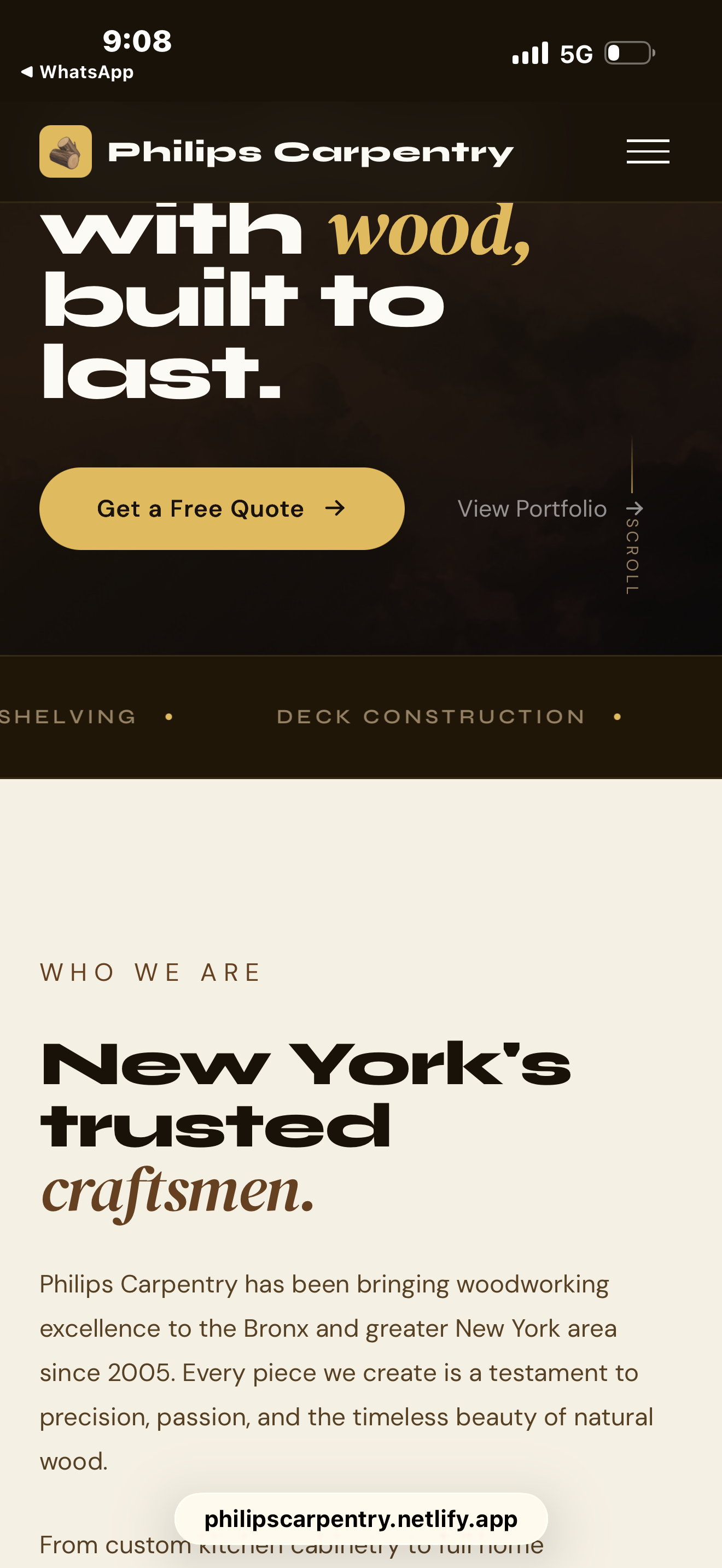Screen dimensions: 722x1568
Task: Tap the philipscarpentry.netlify.app address pill
Action: point(360,1519)
